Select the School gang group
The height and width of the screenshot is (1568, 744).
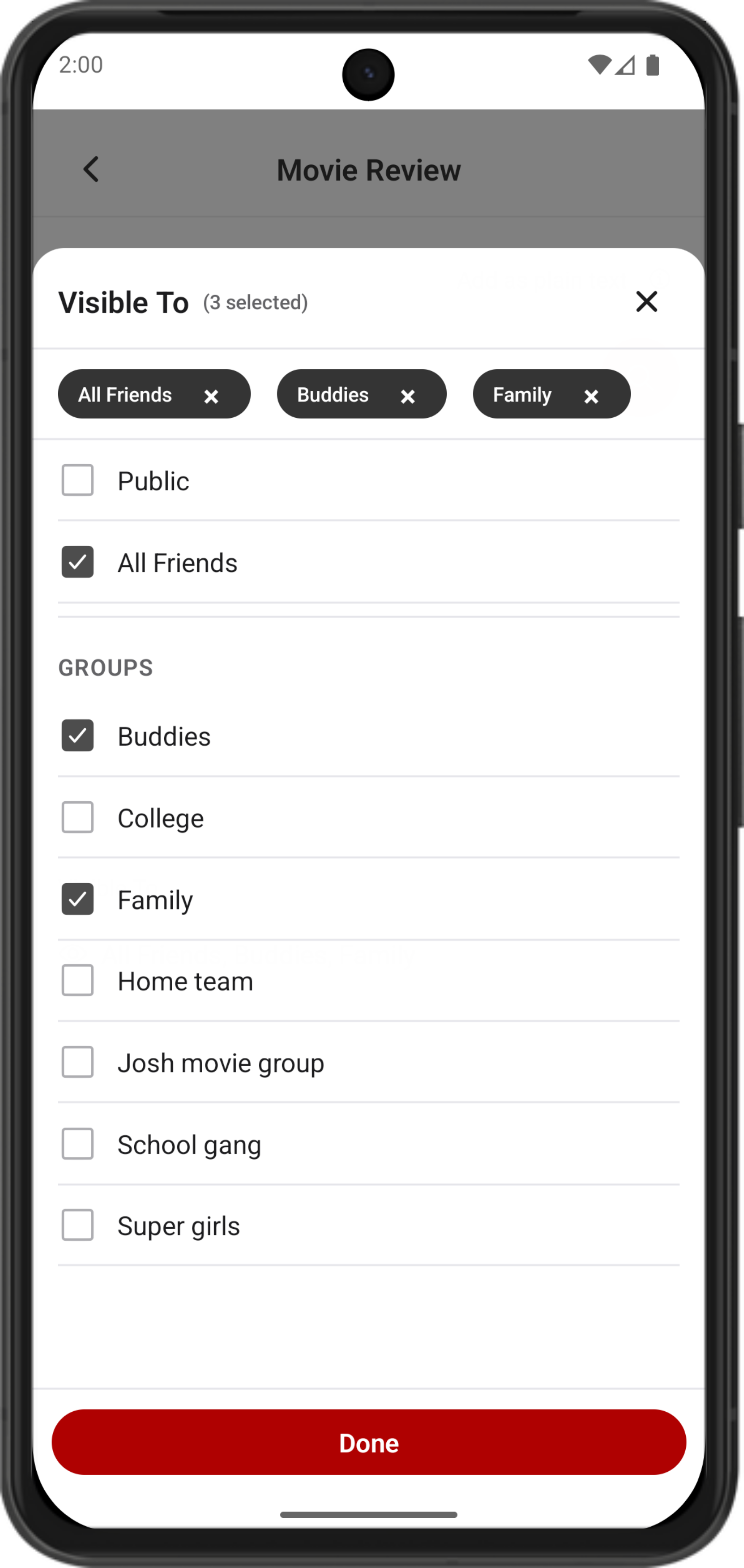[78, 1144]
